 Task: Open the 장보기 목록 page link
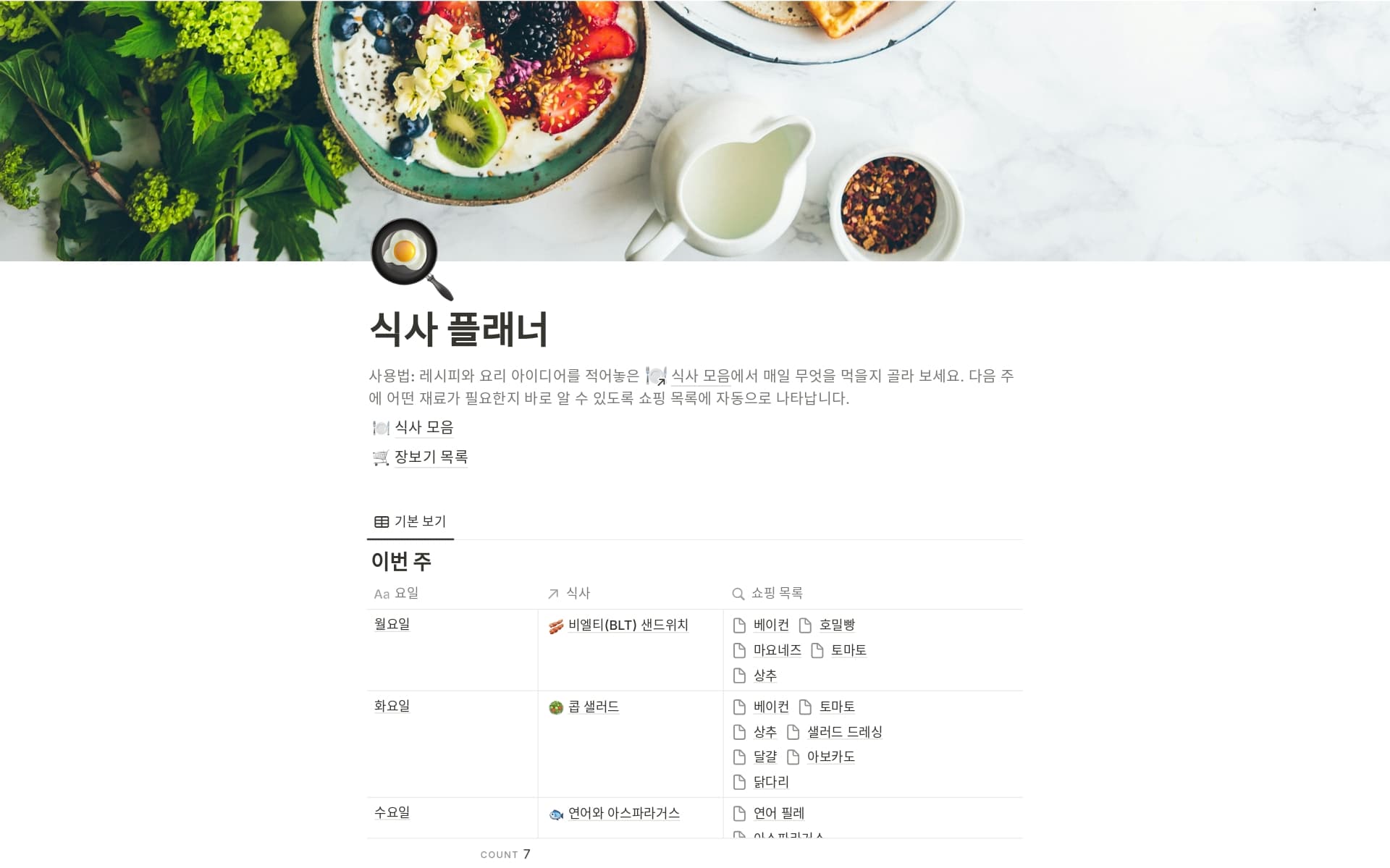click(431, 458)
